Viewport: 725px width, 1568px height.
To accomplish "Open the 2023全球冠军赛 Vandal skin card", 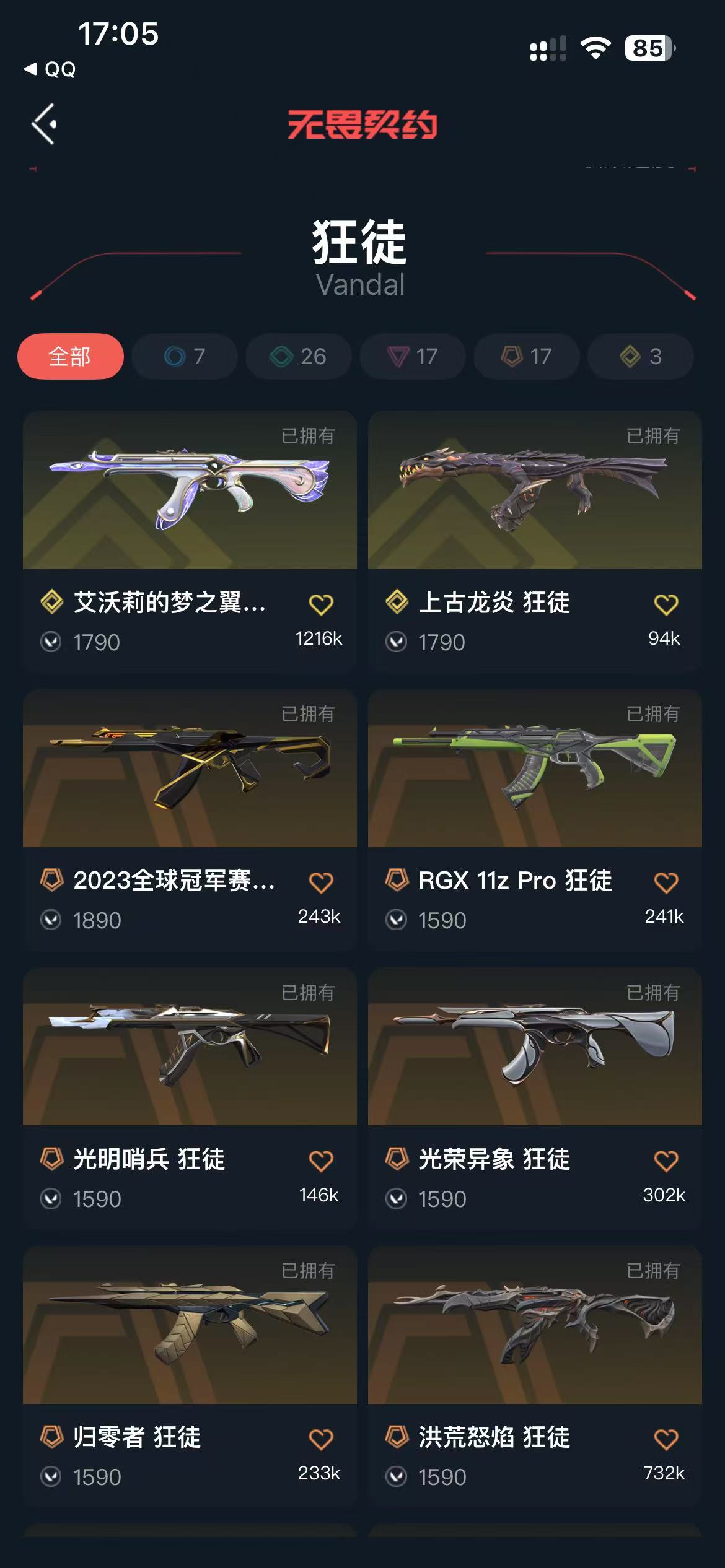I will click(x=190, y=769).
